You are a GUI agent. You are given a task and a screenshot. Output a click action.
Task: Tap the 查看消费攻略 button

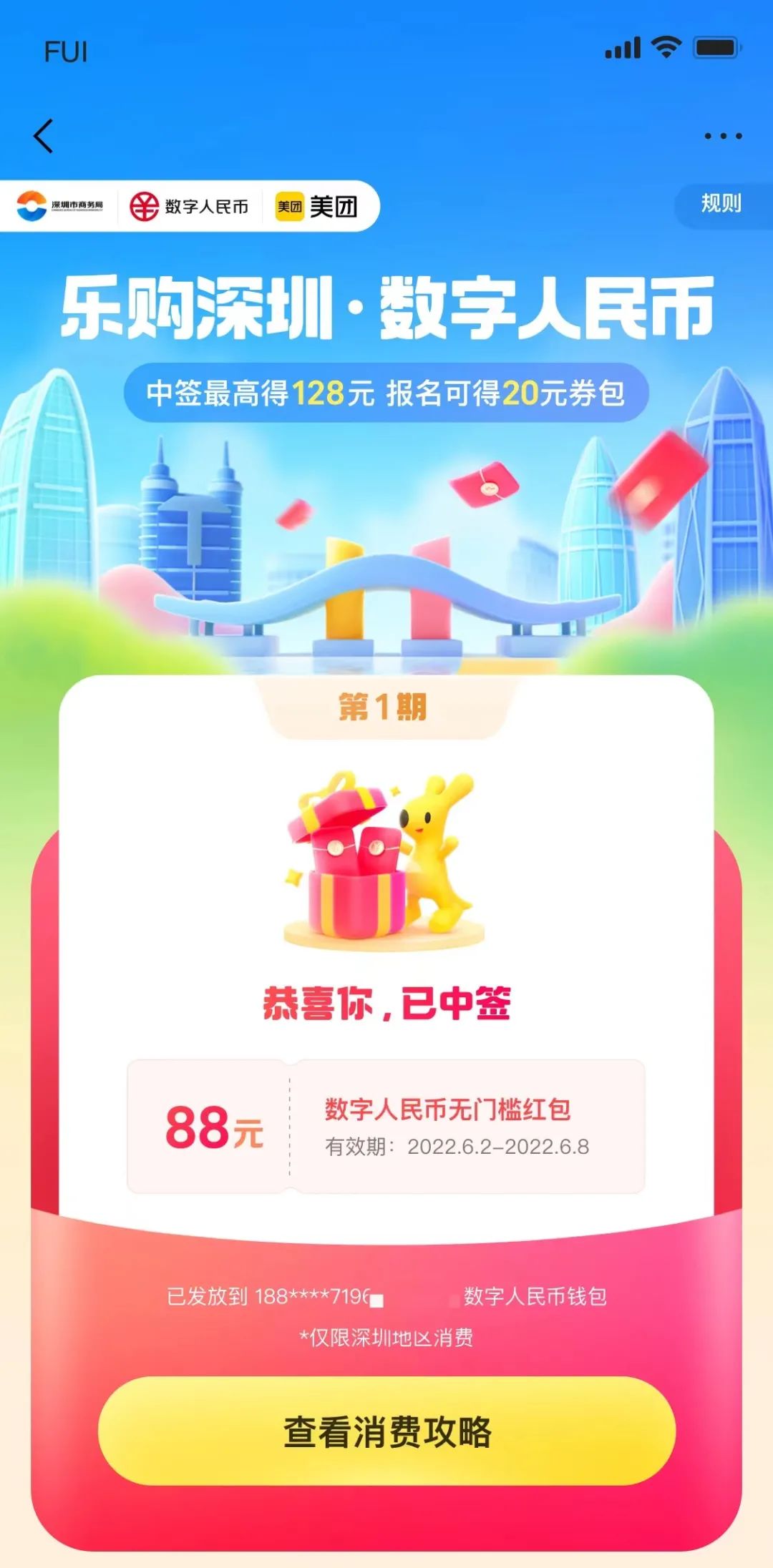[x=386, y=1432]
